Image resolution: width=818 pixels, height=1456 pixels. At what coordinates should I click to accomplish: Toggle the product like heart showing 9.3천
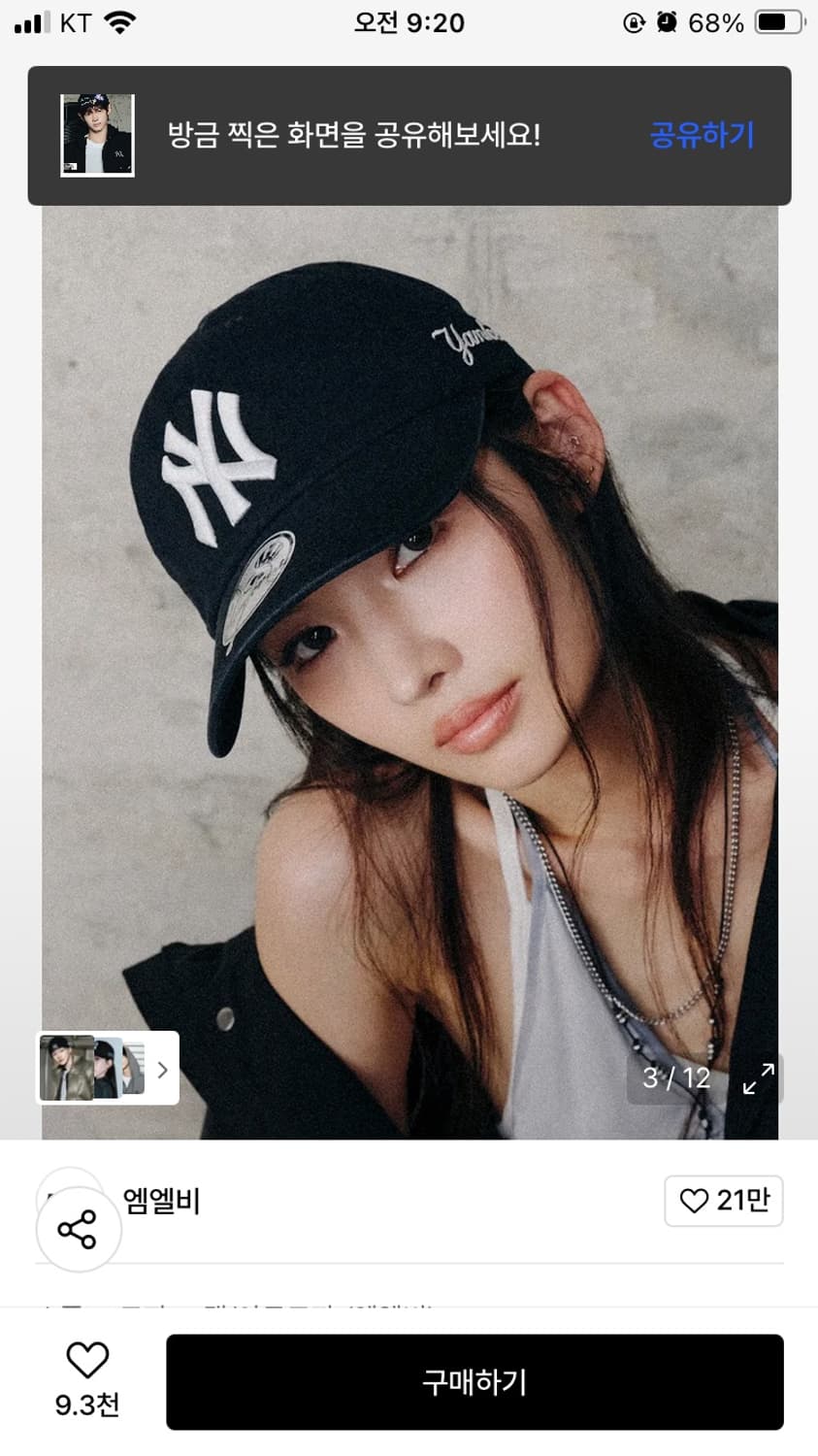coord(86,1369)
